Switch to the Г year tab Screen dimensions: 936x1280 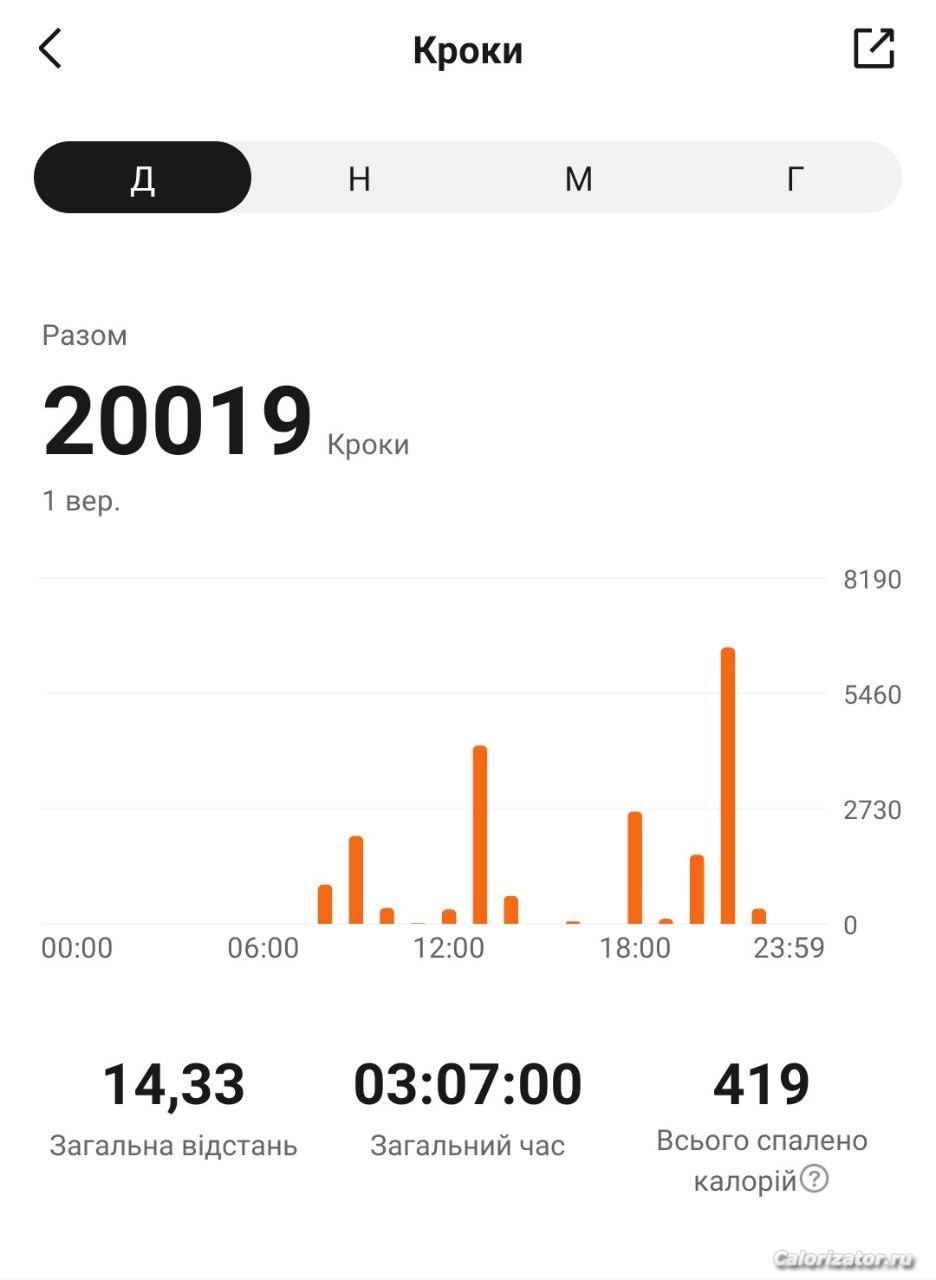tap(795, 178)
